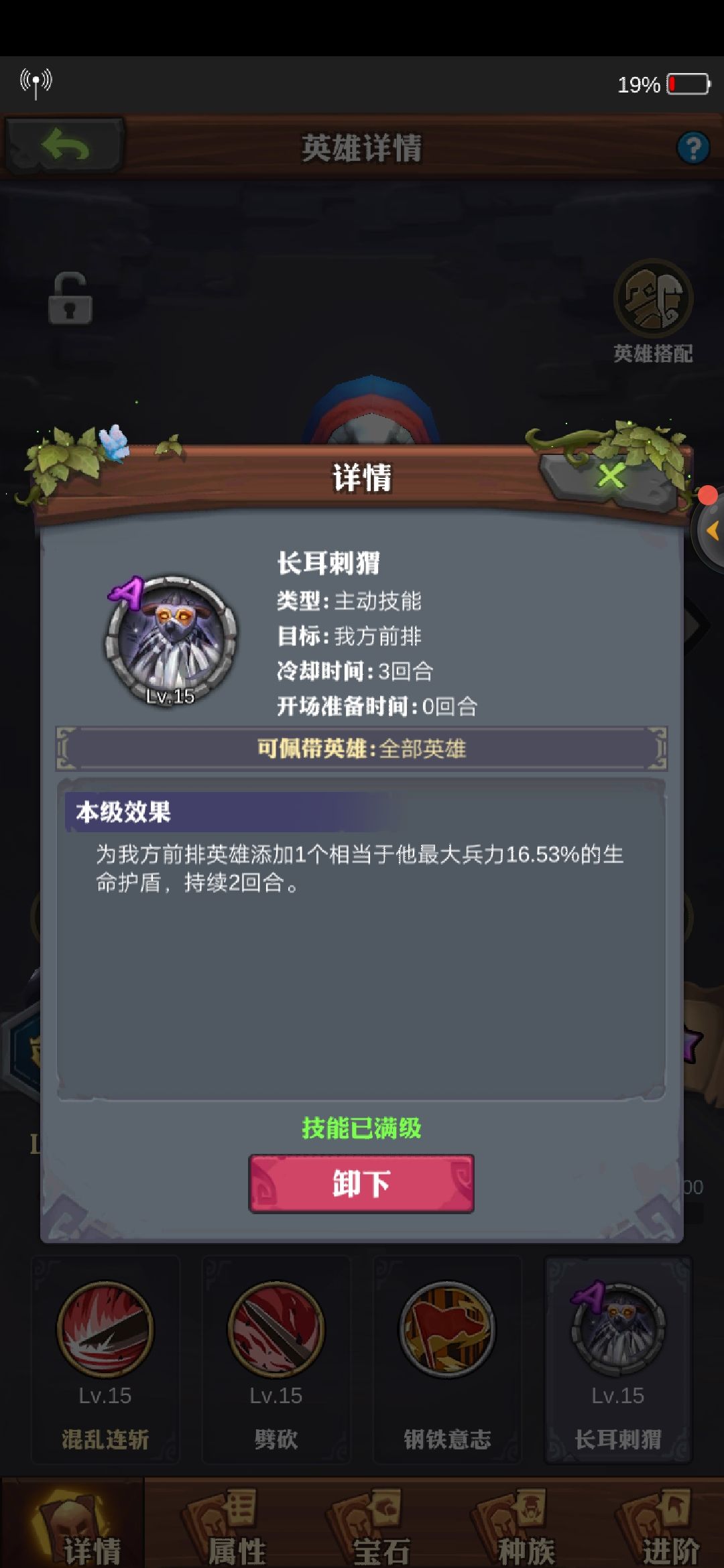Open the help question mark icon
The image size is (724, 1568).
pos(694,149)
